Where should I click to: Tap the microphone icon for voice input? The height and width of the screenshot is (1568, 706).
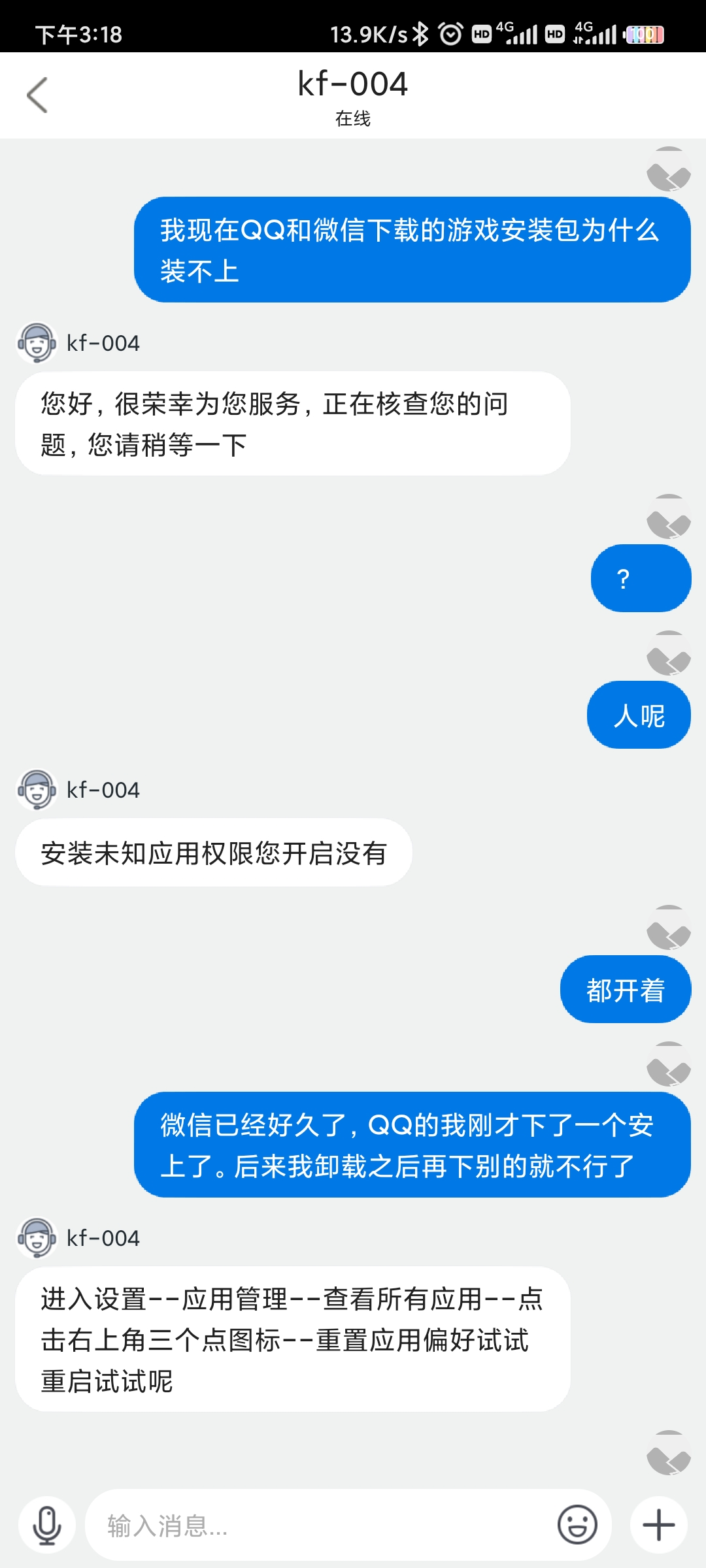[47, 1525]
